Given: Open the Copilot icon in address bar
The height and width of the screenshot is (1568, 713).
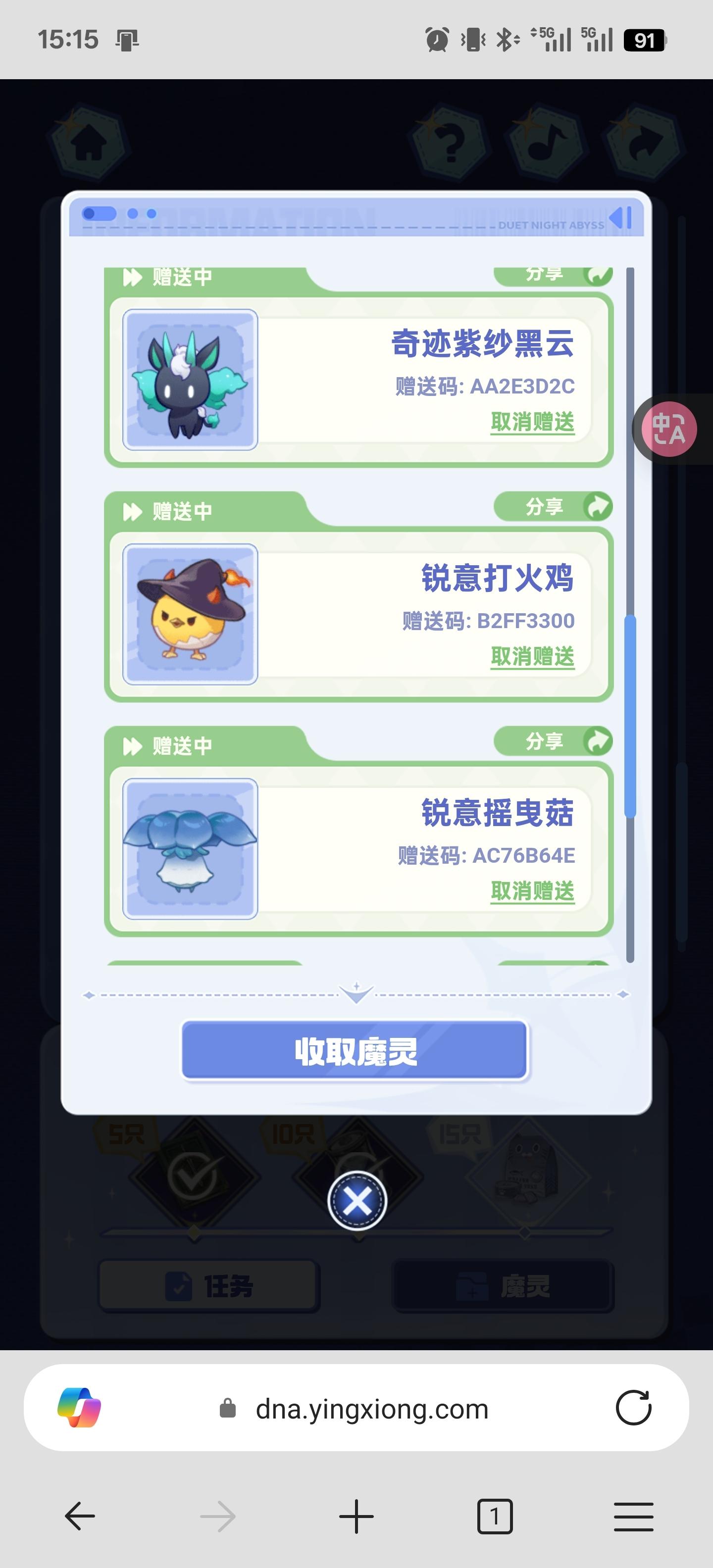Looking at the screenshot, I should [x=79, y=1408].
